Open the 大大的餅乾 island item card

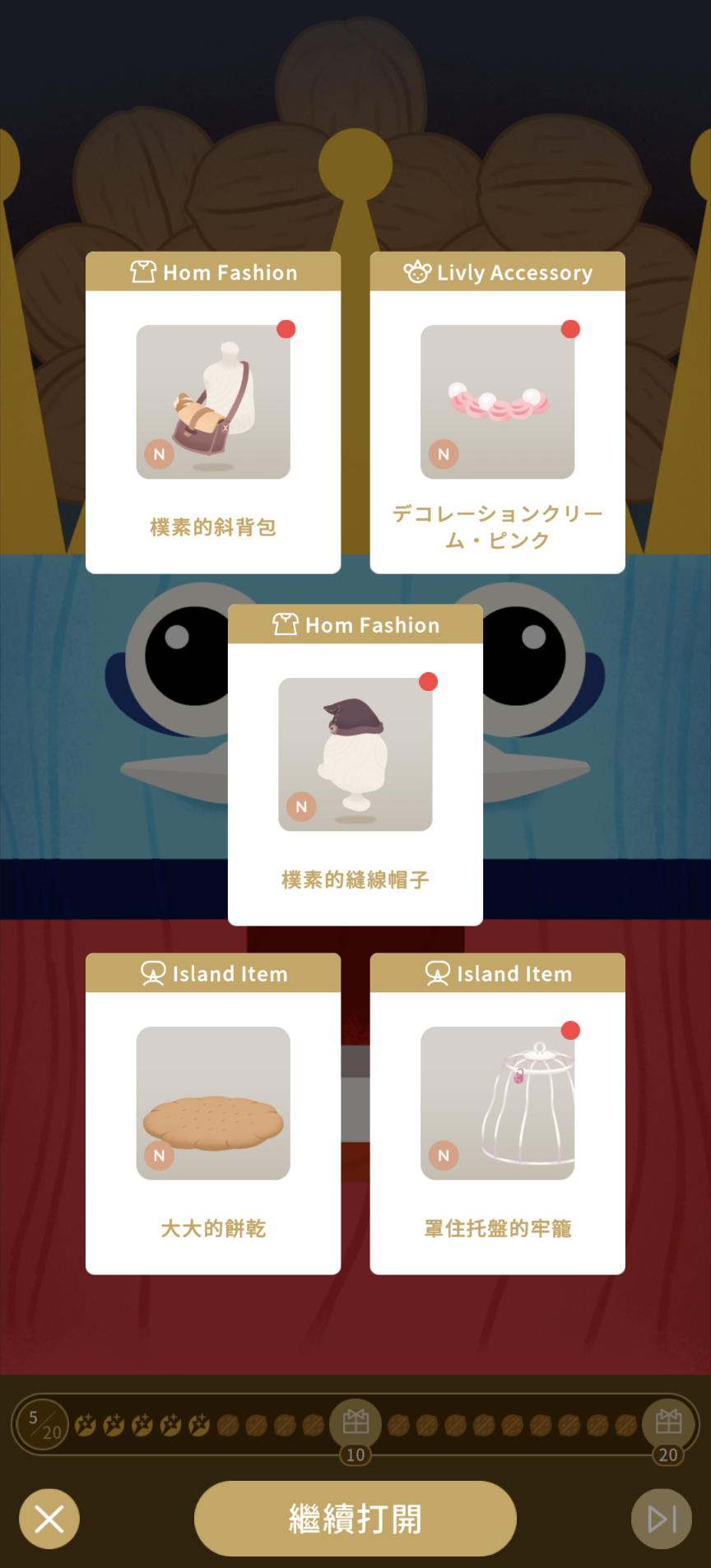213,1113
